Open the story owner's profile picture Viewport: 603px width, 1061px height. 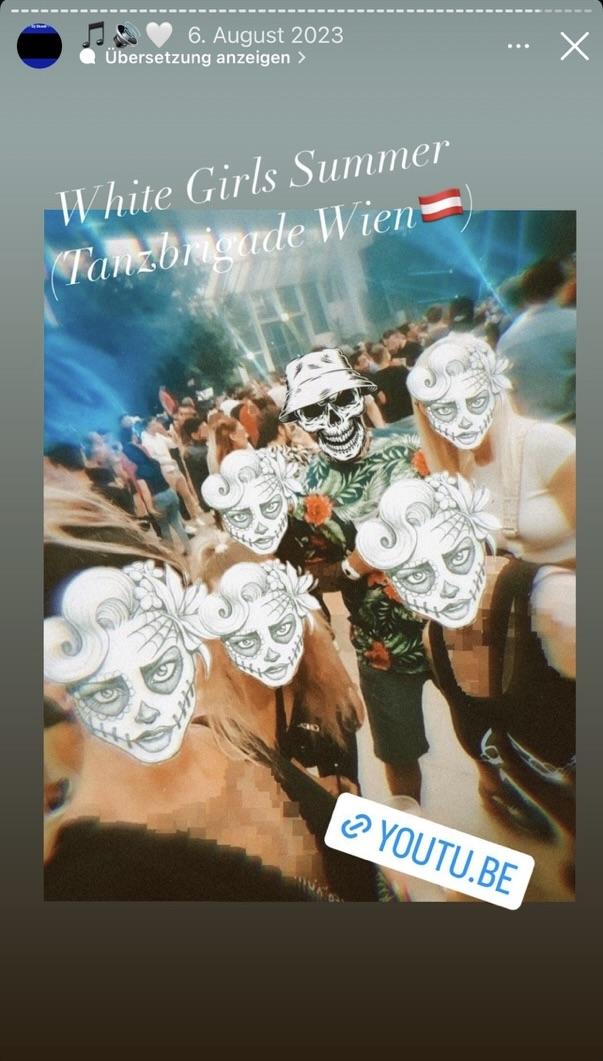pos(39,46)
